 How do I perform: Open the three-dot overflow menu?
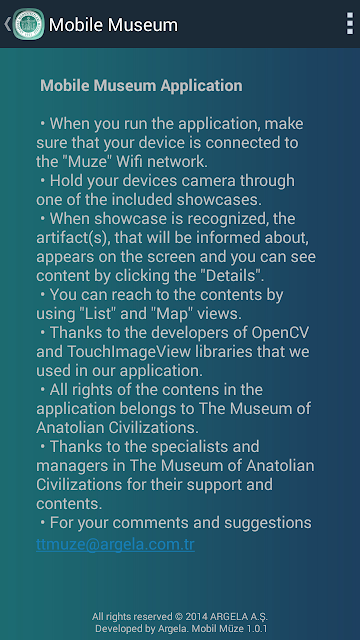point(349,24)
